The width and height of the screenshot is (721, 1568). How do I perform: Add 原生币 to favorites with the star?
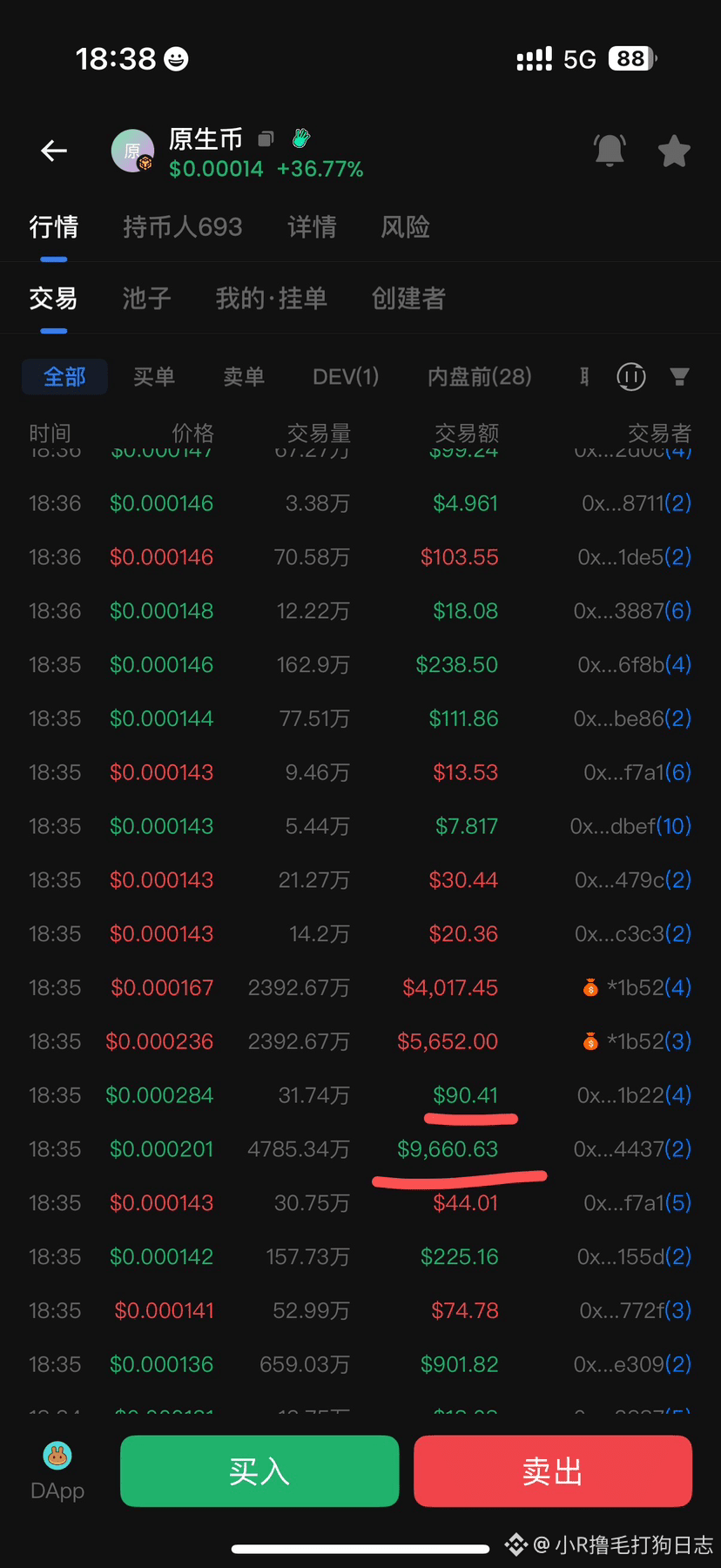(674, 151)
